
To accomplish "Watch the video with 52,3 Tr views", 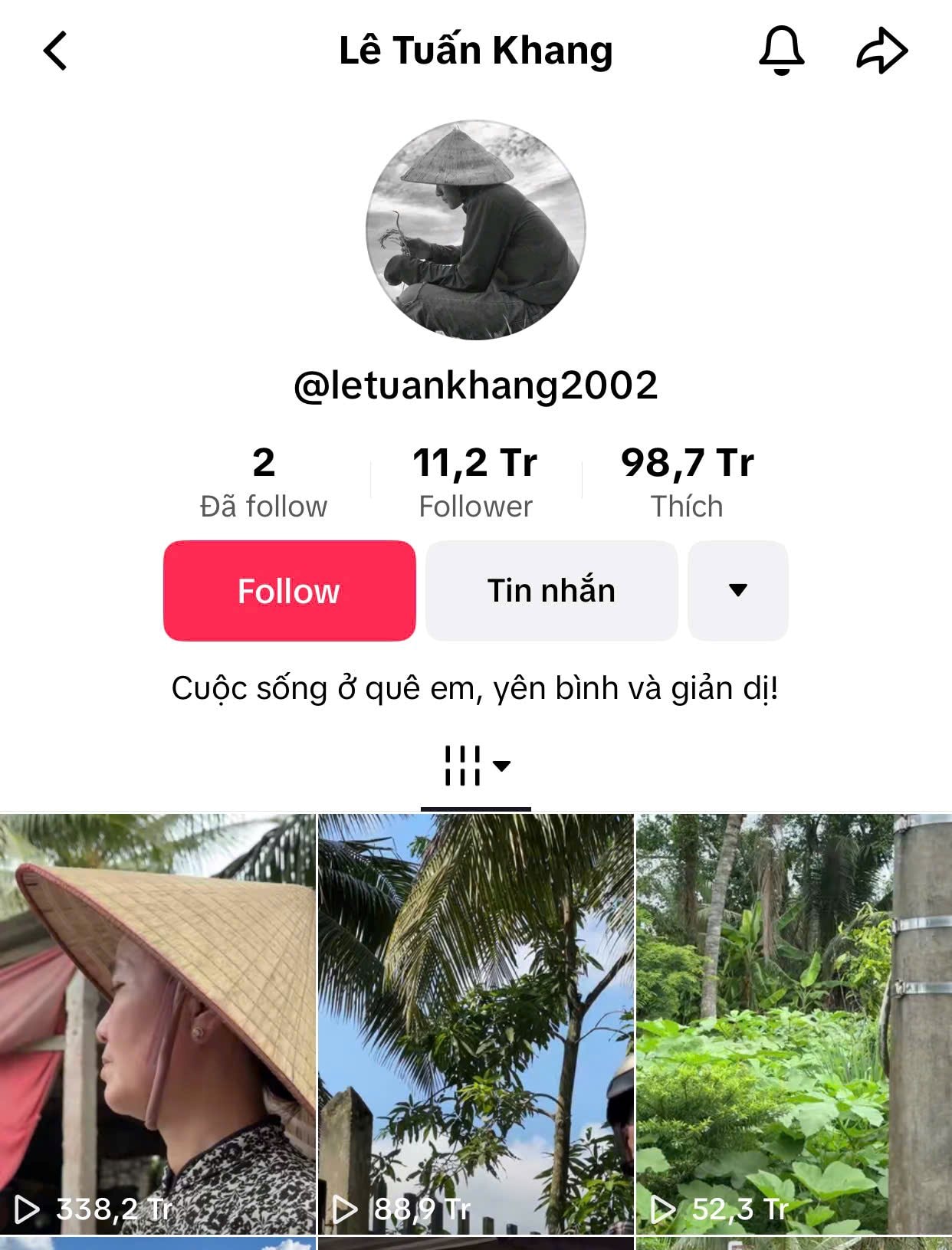I will (x=793, y=1023).
